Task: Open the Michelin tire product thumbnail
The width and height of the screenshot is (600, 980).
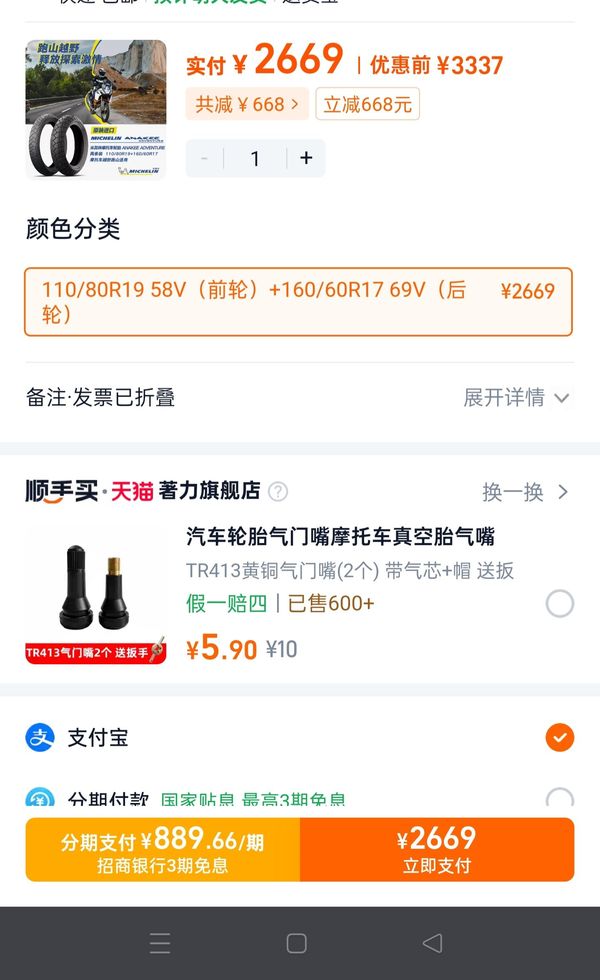Action: coord(96,109)
